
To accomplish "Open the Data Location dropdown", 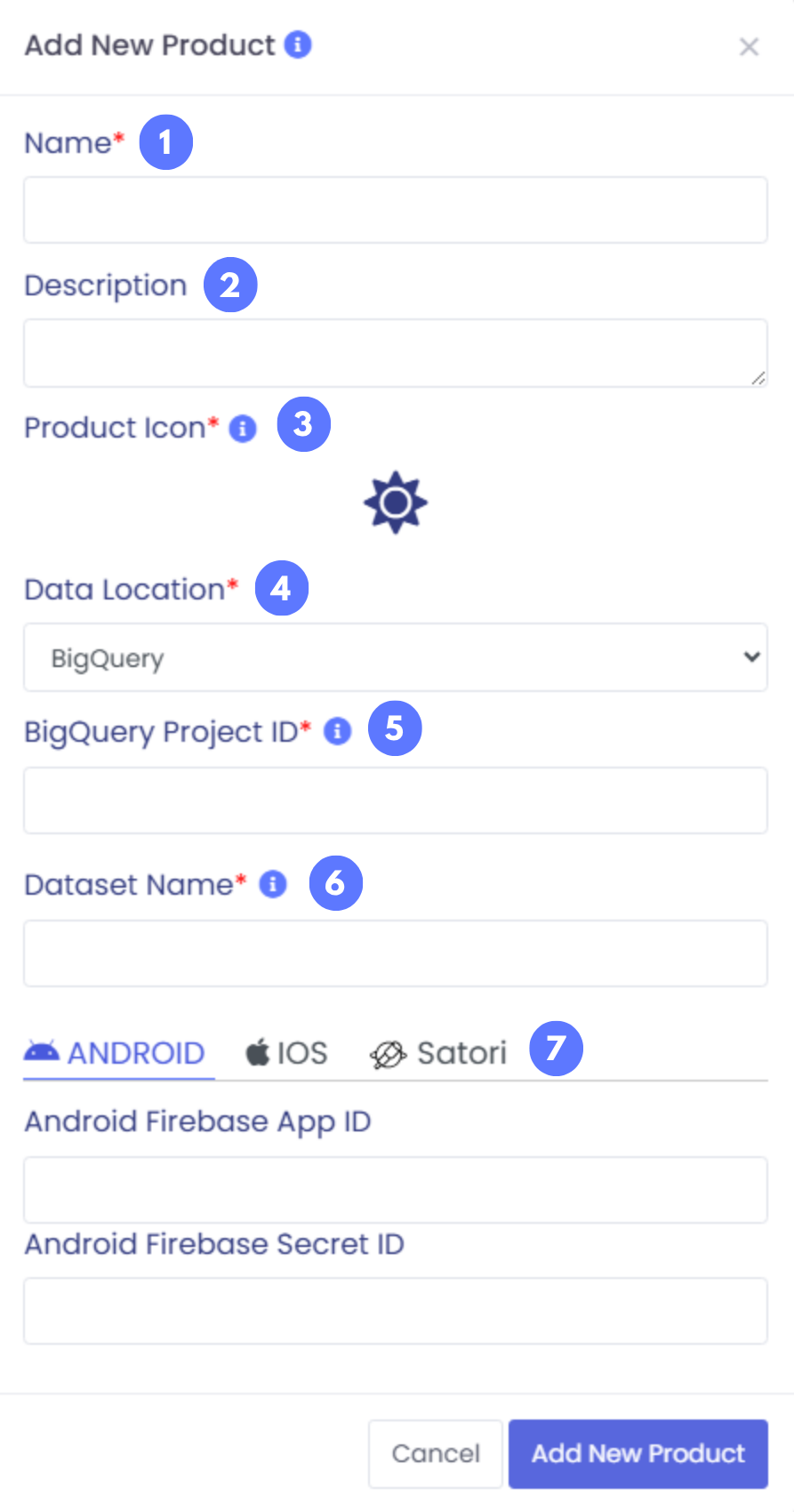I will click(396, 657).
